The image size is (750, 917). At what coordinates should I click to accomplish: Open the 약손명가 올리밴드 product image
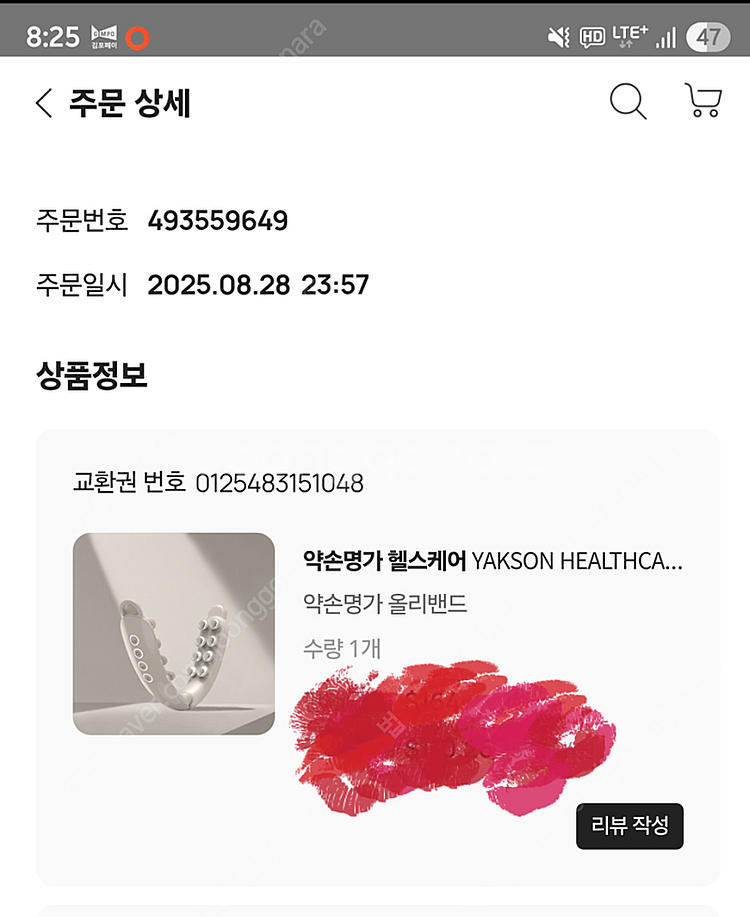(x=174, y=634)
